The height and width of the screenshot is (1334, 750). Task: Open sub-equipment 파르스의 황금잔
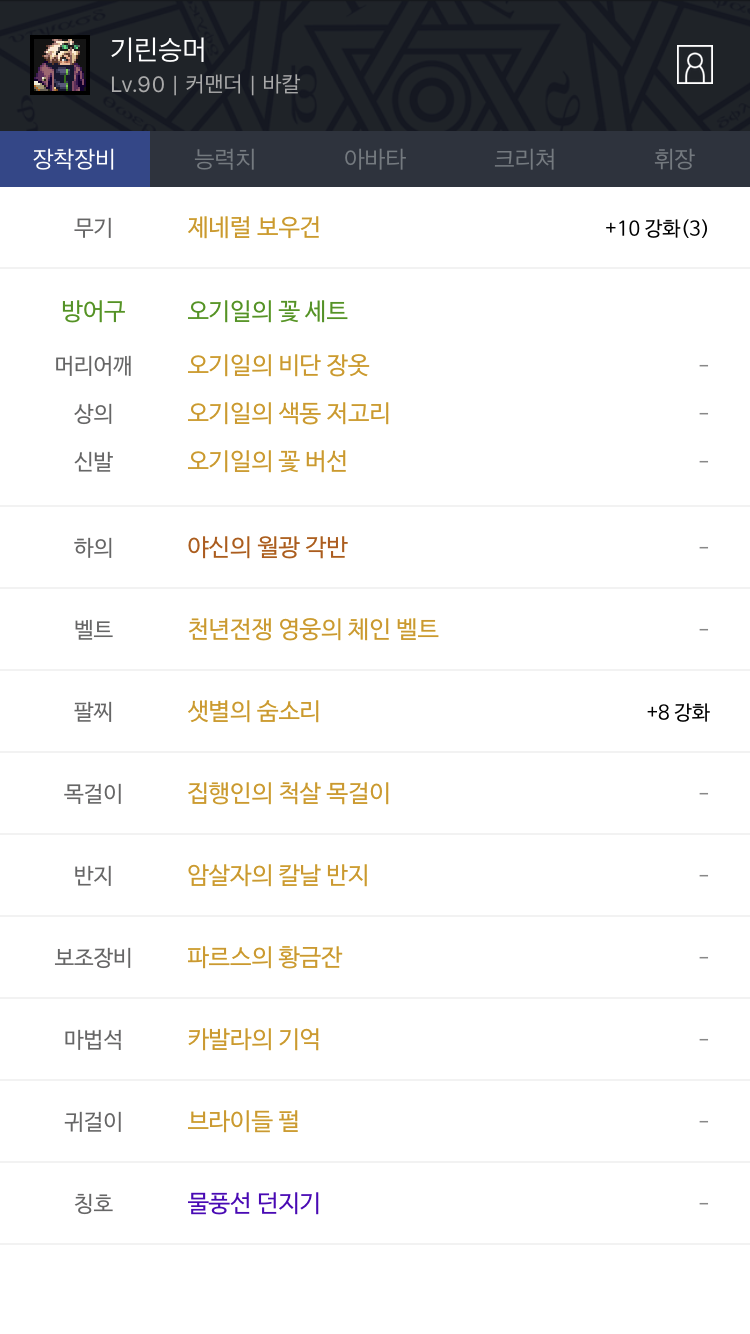click(264, 957)
